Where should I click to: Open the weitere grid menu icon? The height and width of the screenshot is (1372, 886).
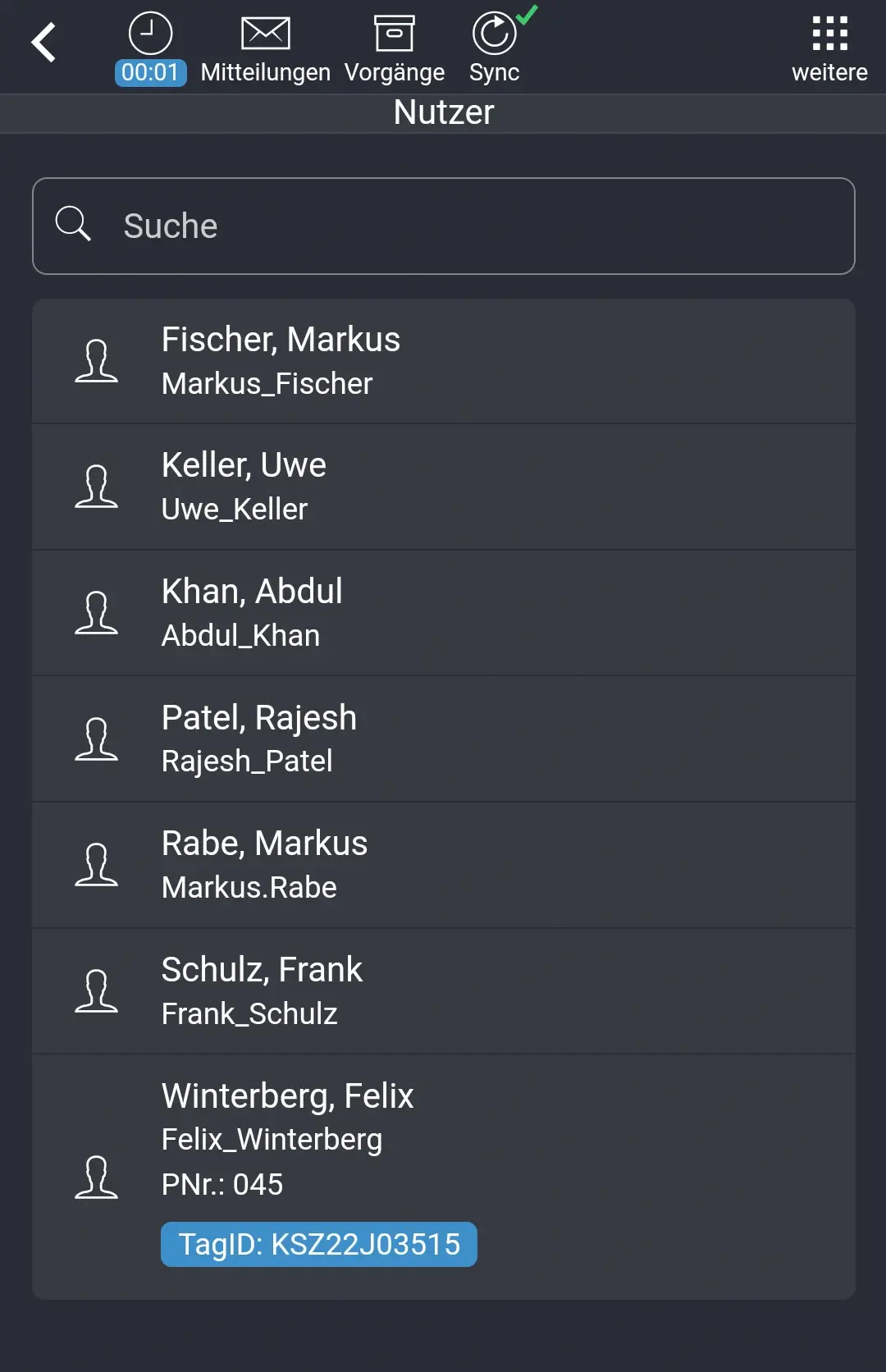tap(830, 34)
